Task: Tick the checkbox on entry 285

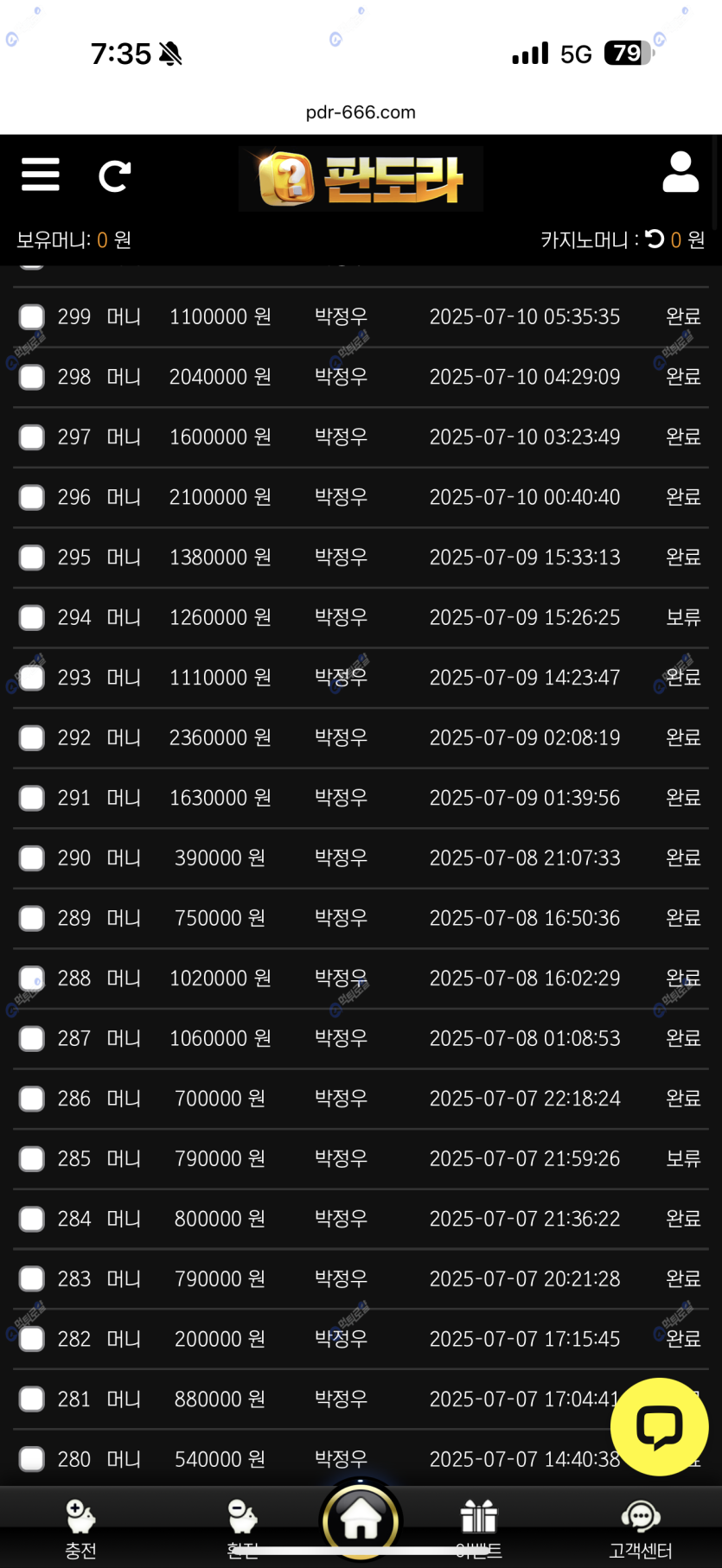Action: (32, 1158)
